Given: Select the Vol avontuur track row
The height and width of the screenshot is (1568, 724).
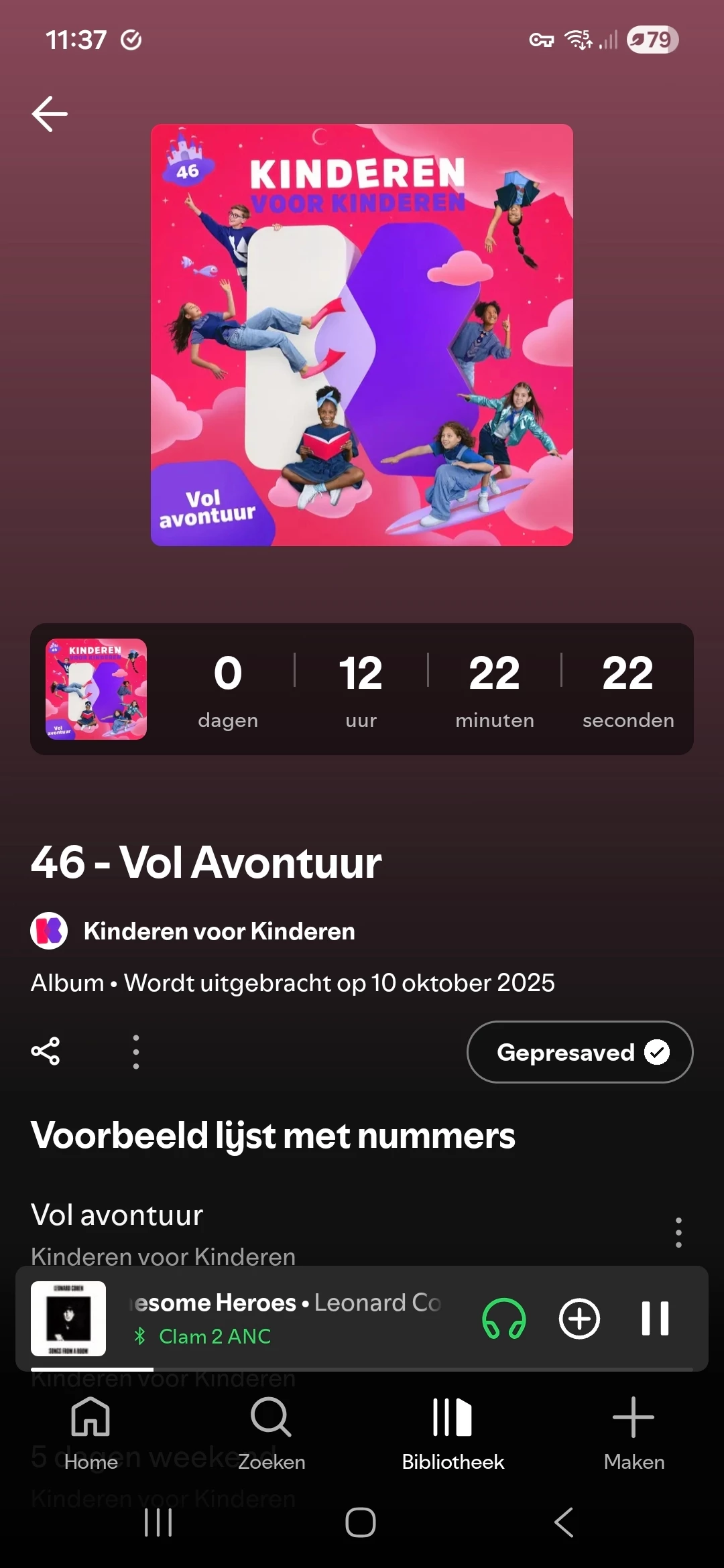Looking at the screenshot, I should 268,1232.
